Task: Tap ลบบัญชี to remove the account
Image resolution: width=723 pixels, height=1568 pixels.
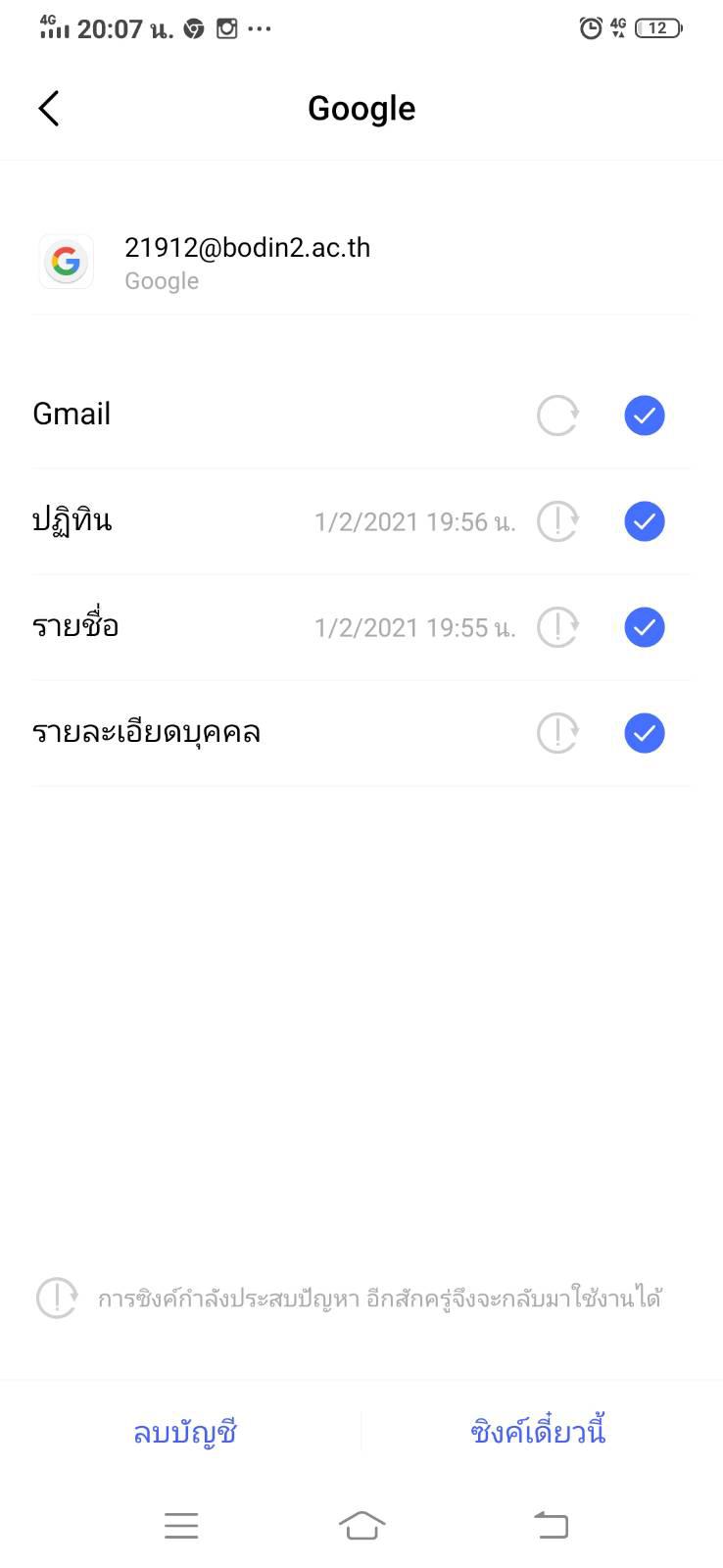Action: click(x=185, y=1433)
